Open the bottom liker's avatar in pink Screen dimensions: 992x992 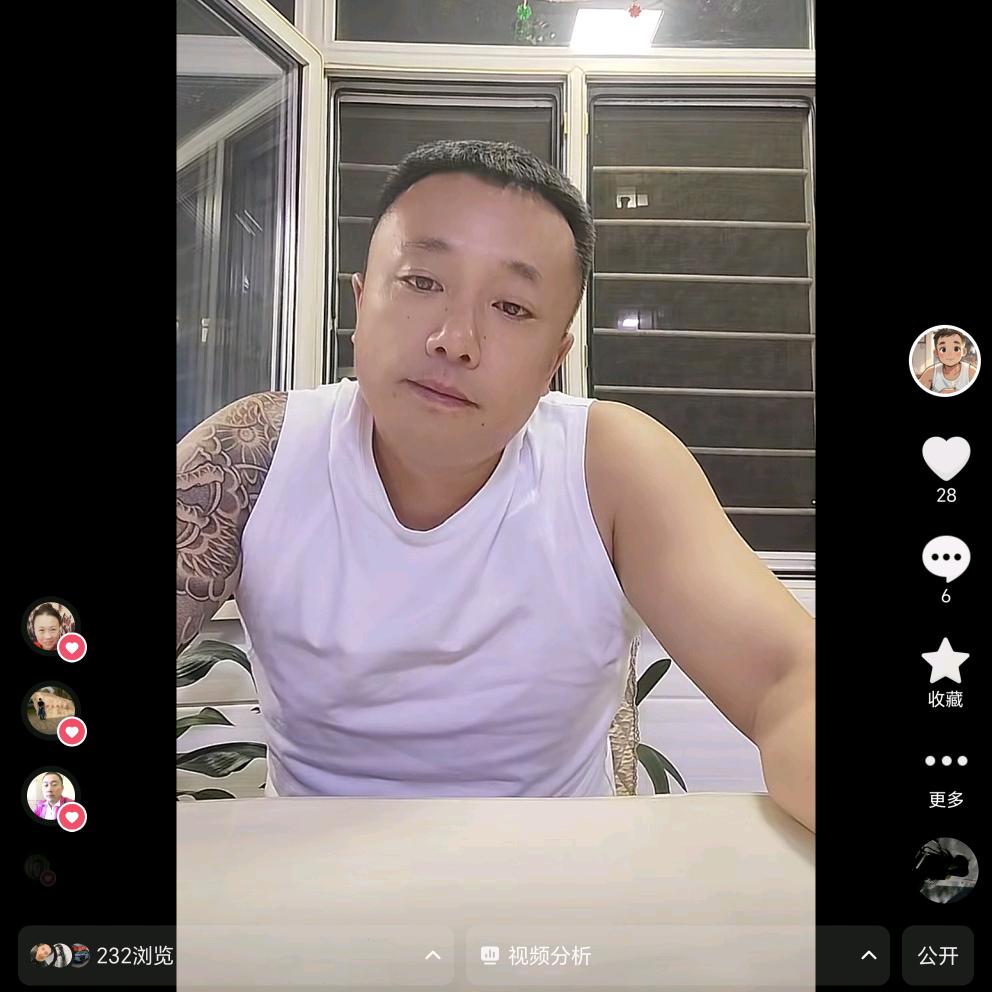[x=50, y=796]
